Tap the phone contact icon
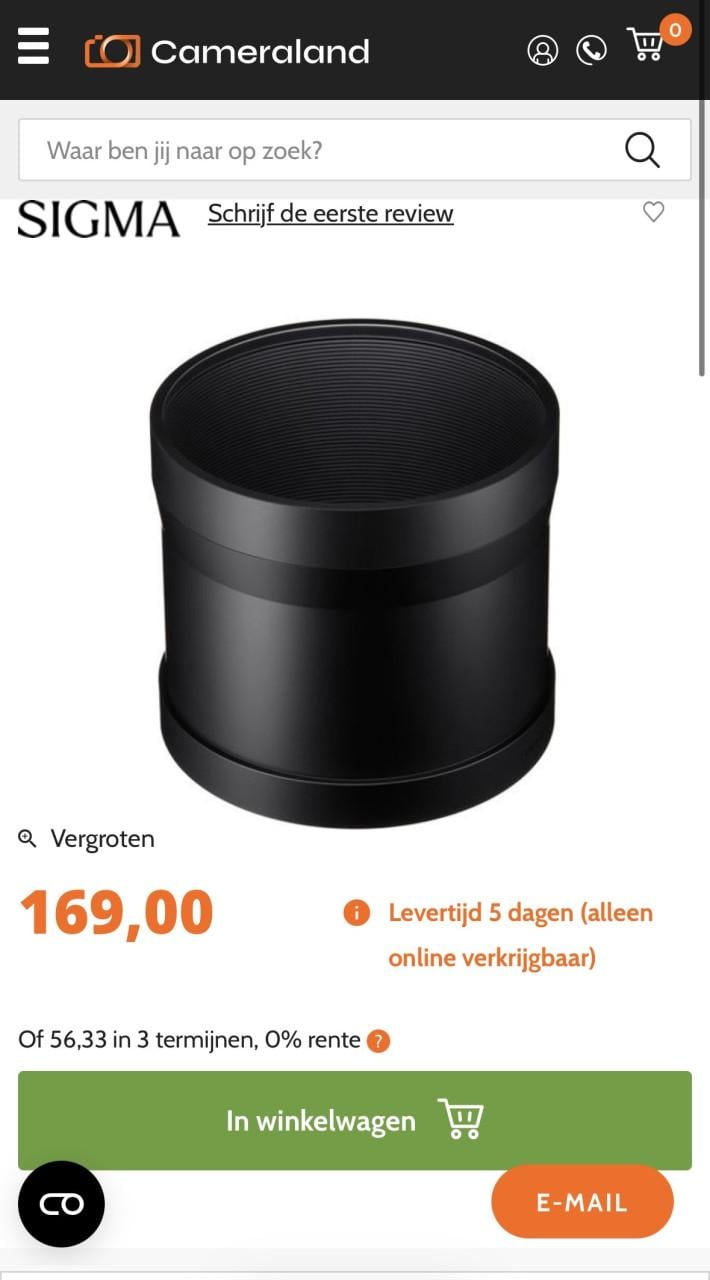This screenshot has height=1280, width=710. 592,50
